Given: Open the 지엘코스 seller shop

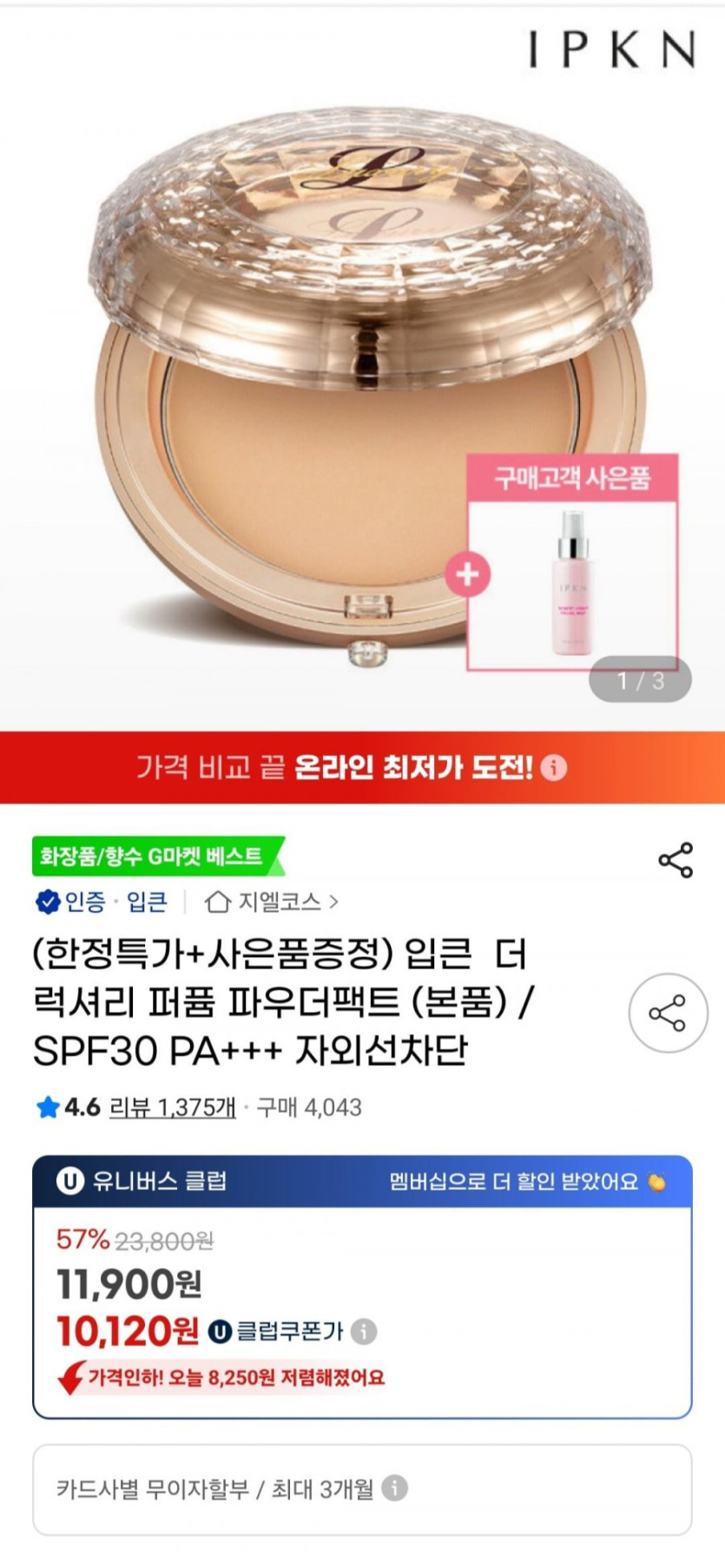Looking at the screenshot, I should coord(271,902).
